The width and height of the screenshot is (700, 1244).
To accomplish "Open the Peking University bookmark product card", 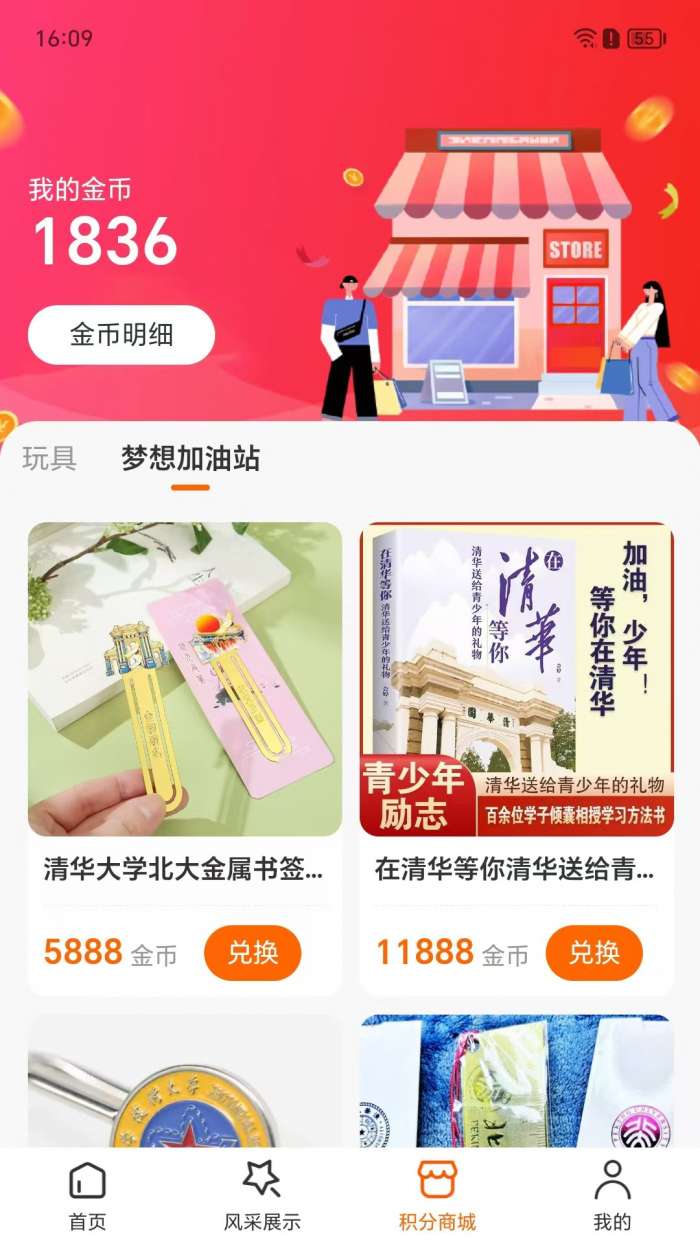I will (x=517, y=1081).
